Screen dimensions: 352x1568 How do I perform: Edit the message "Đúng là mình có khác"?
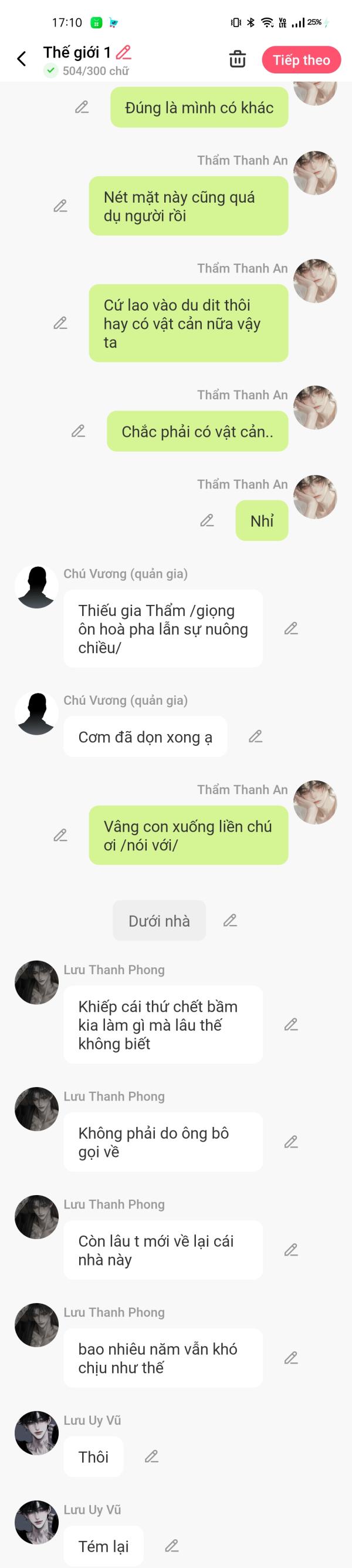[x=82, y=107]
